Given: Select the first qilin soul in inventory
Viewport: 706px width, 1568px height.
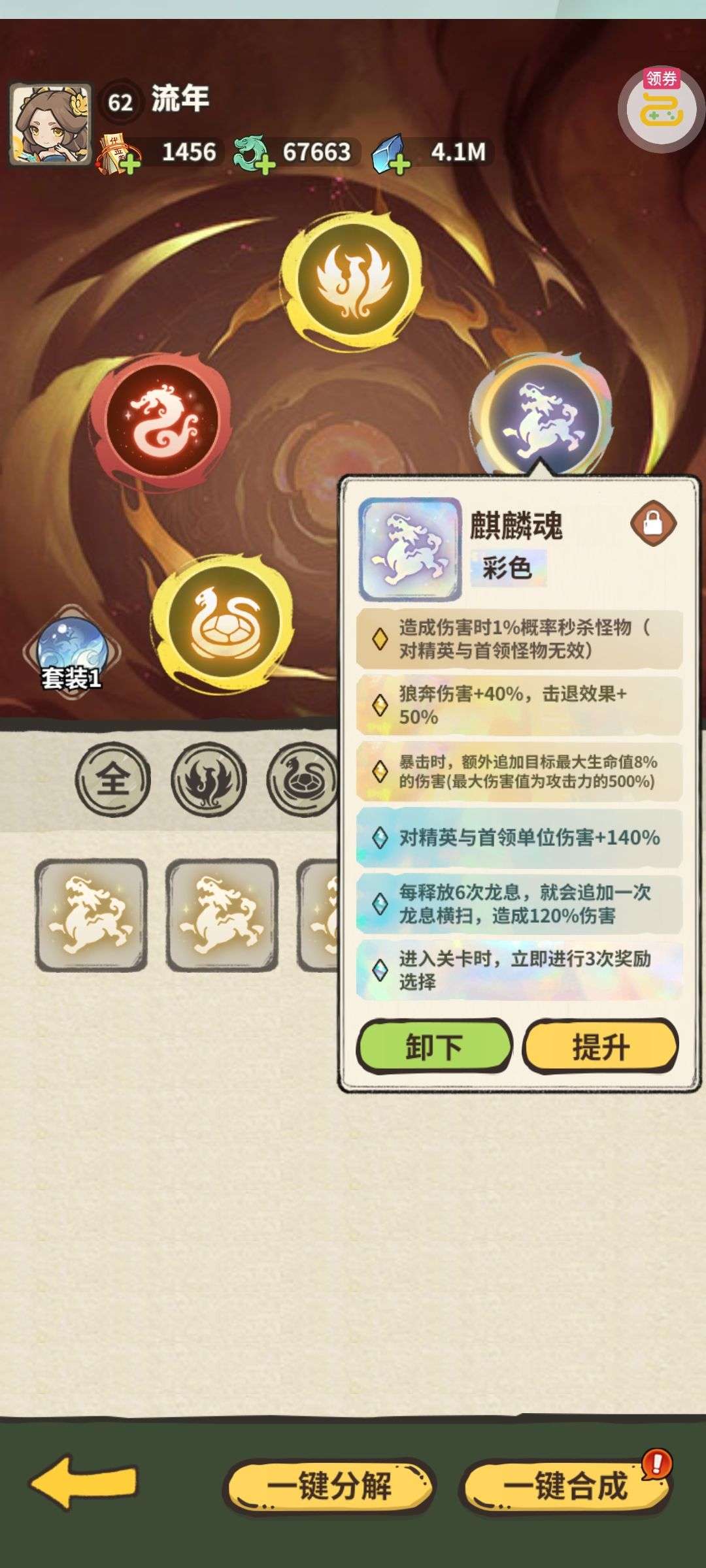Looking at the screenshot, I should [91, 915].
